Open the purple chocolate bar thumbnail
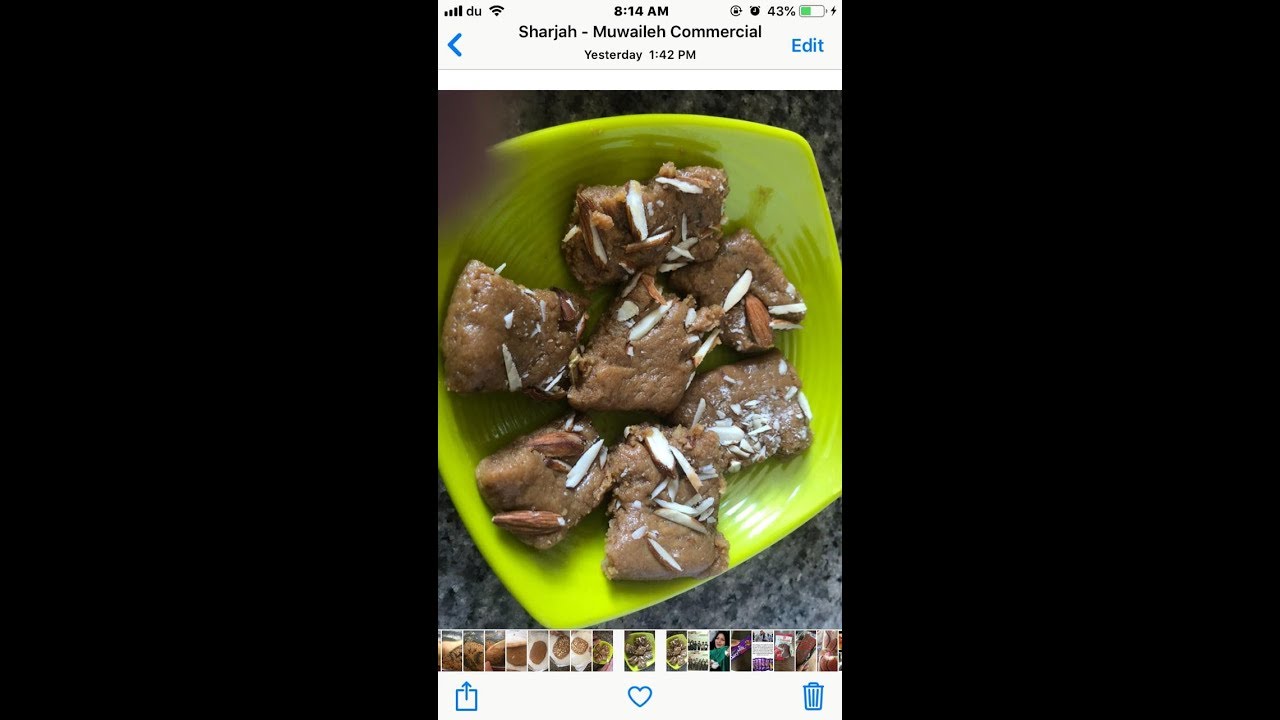Image resolution: width=1280 pixels, height=720 pixels. click(741, 650)
